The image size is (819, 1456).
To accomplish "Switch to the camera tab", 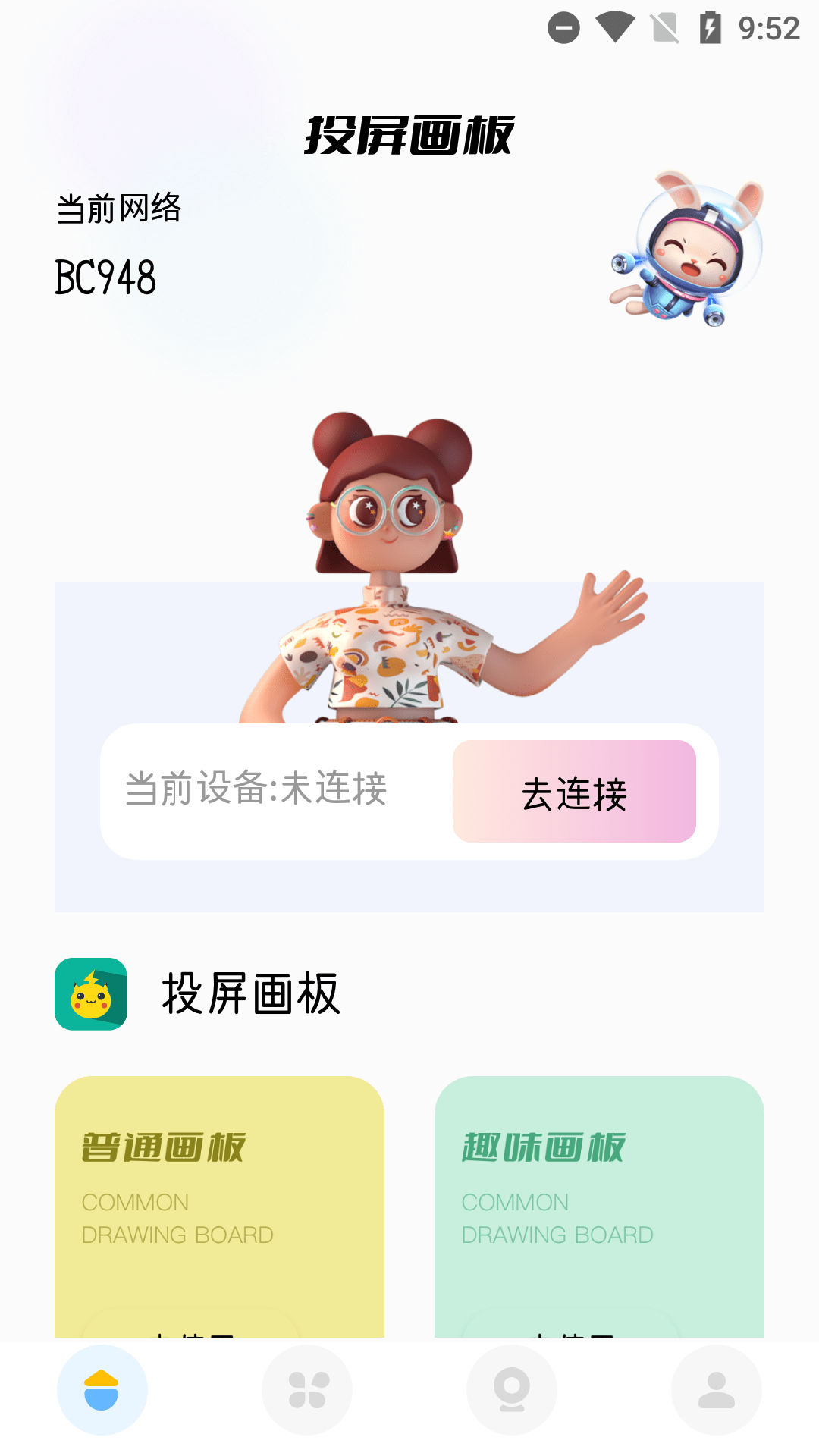I will point(512,1389).
